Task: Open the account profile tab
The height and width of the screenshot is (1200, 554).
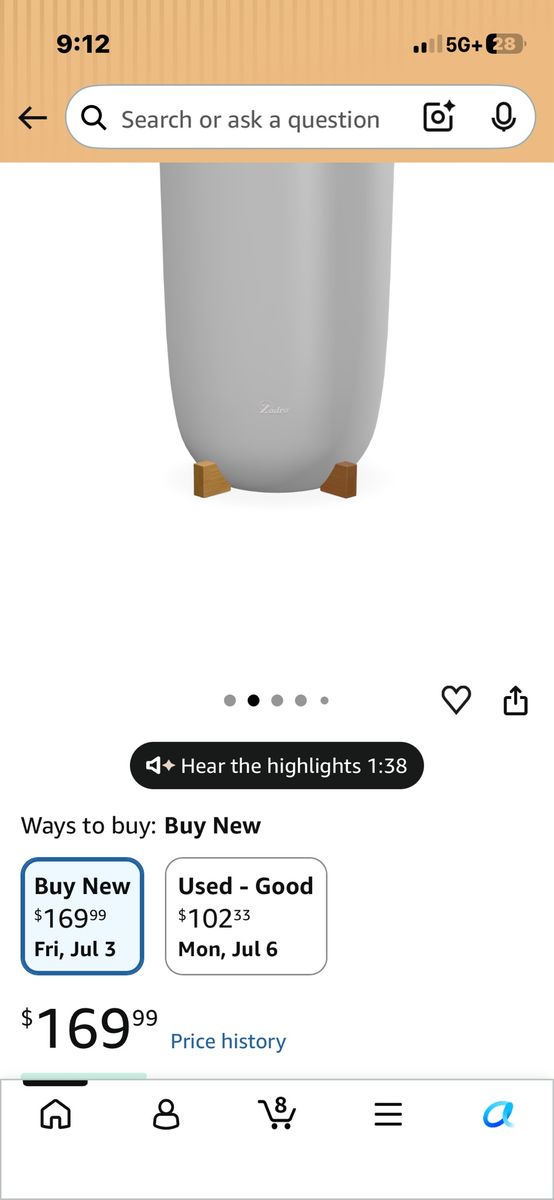Action: pos(166,1114)
